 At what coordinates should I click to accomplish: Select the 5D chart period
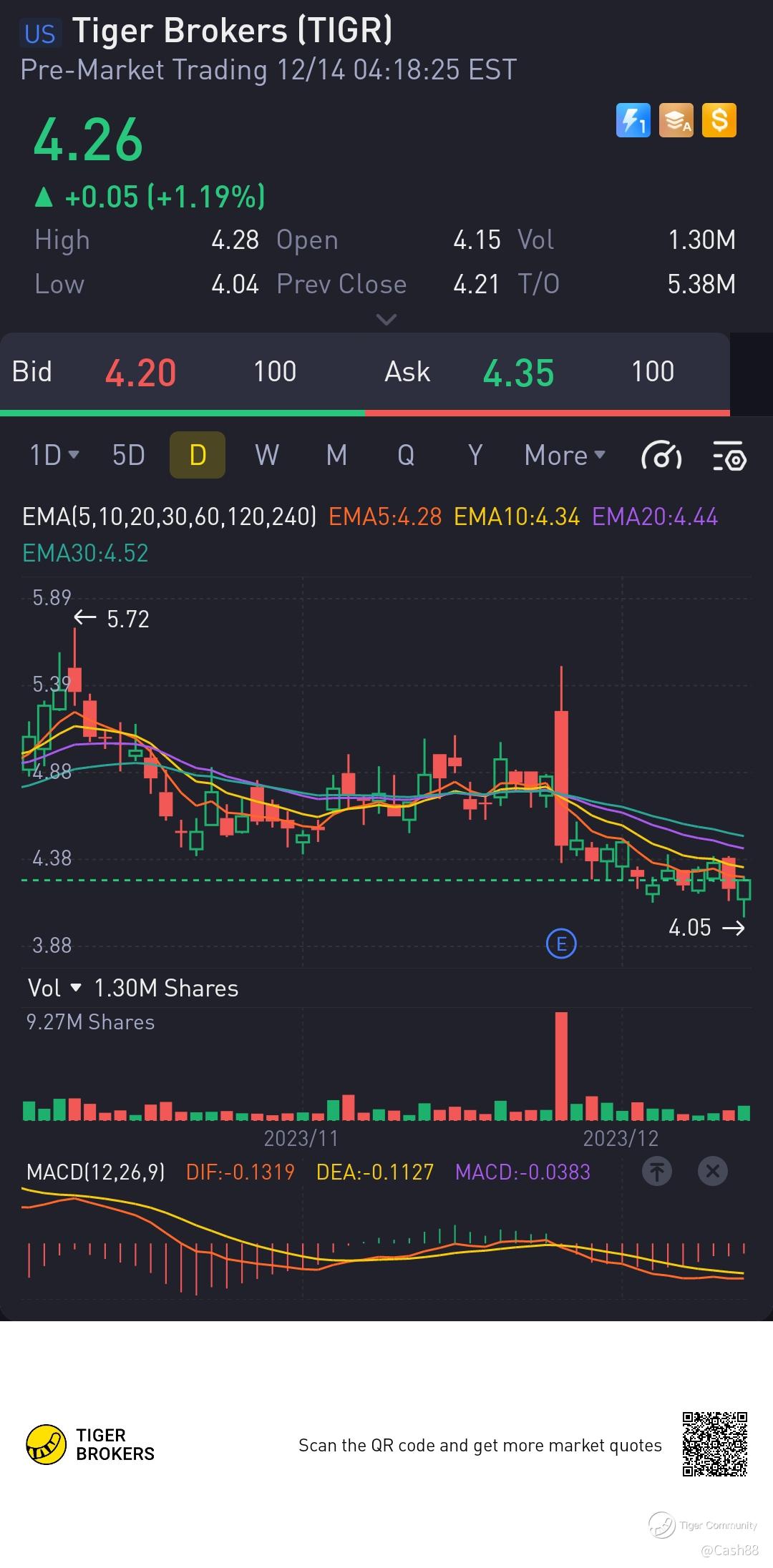[x=129, y=455]
